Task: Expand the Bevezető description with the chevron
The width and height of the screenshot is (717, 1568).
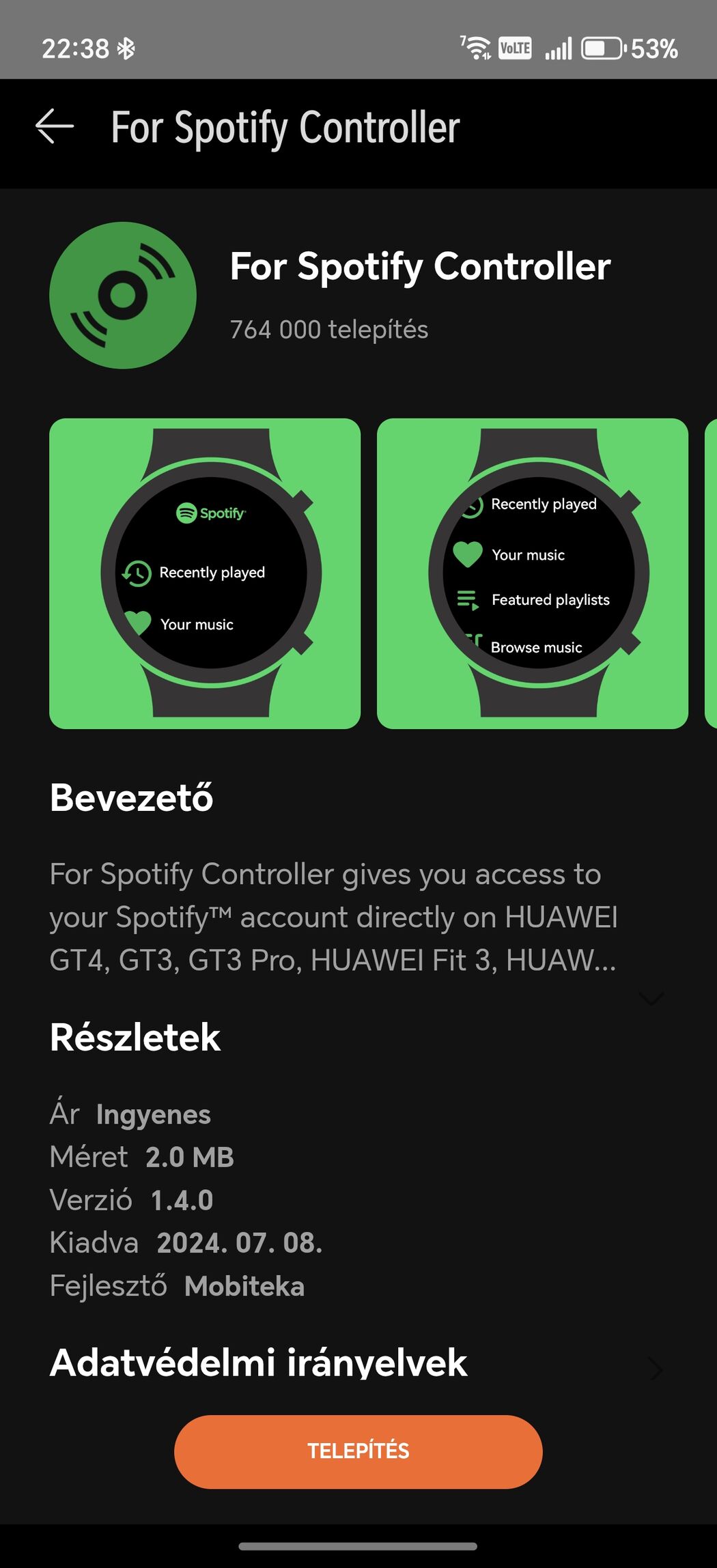Action: pos(651,999)
